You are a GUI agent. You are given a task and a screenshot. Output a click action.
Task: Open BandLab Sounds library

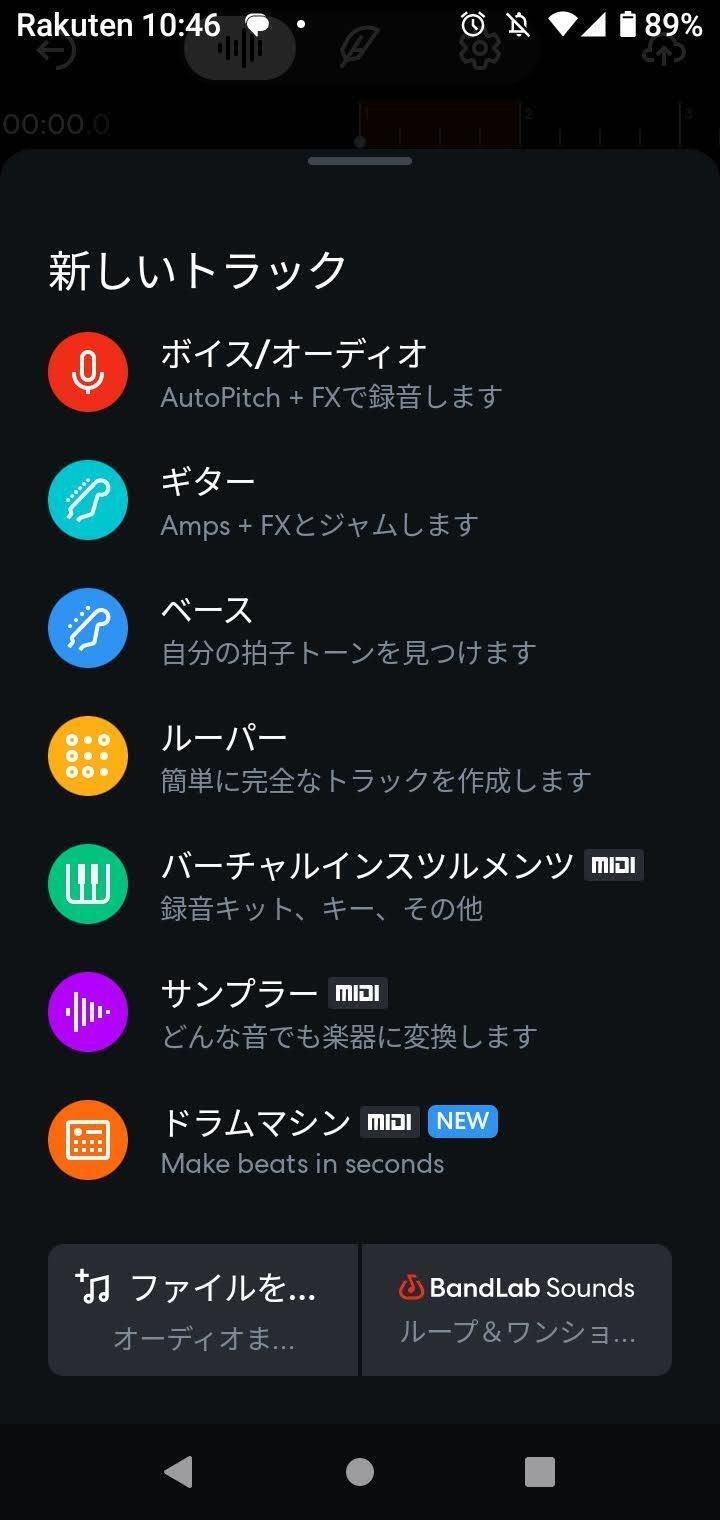click(516, 1310)
